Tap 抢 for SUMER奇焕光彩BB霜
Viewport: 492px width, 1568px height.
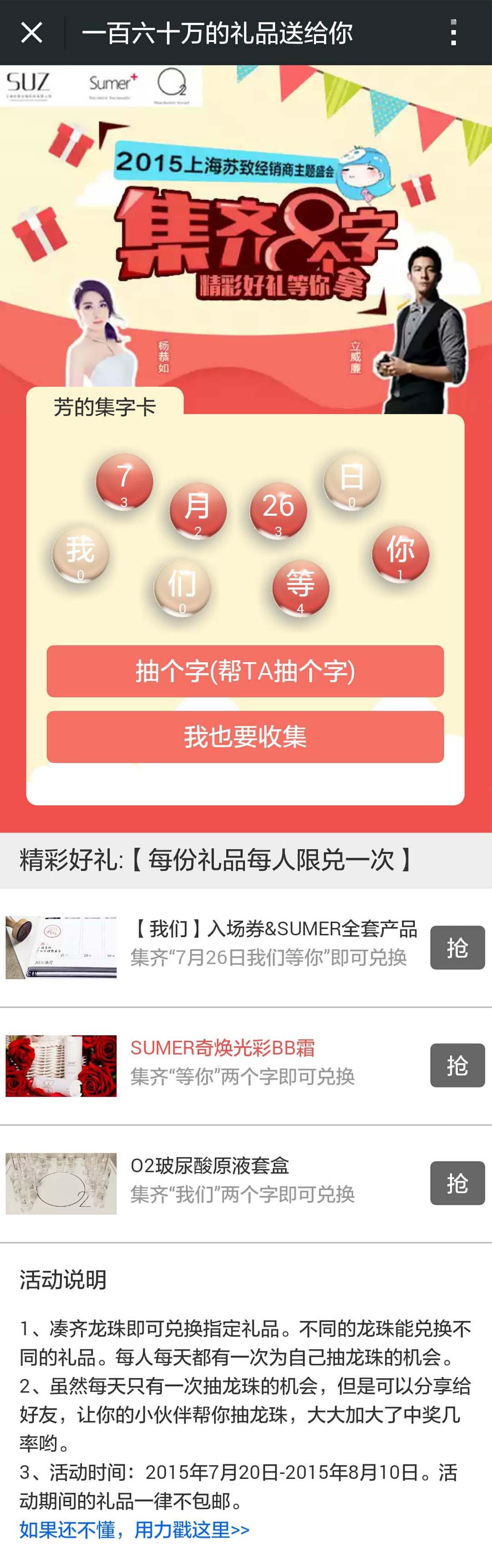(456, 1065)
